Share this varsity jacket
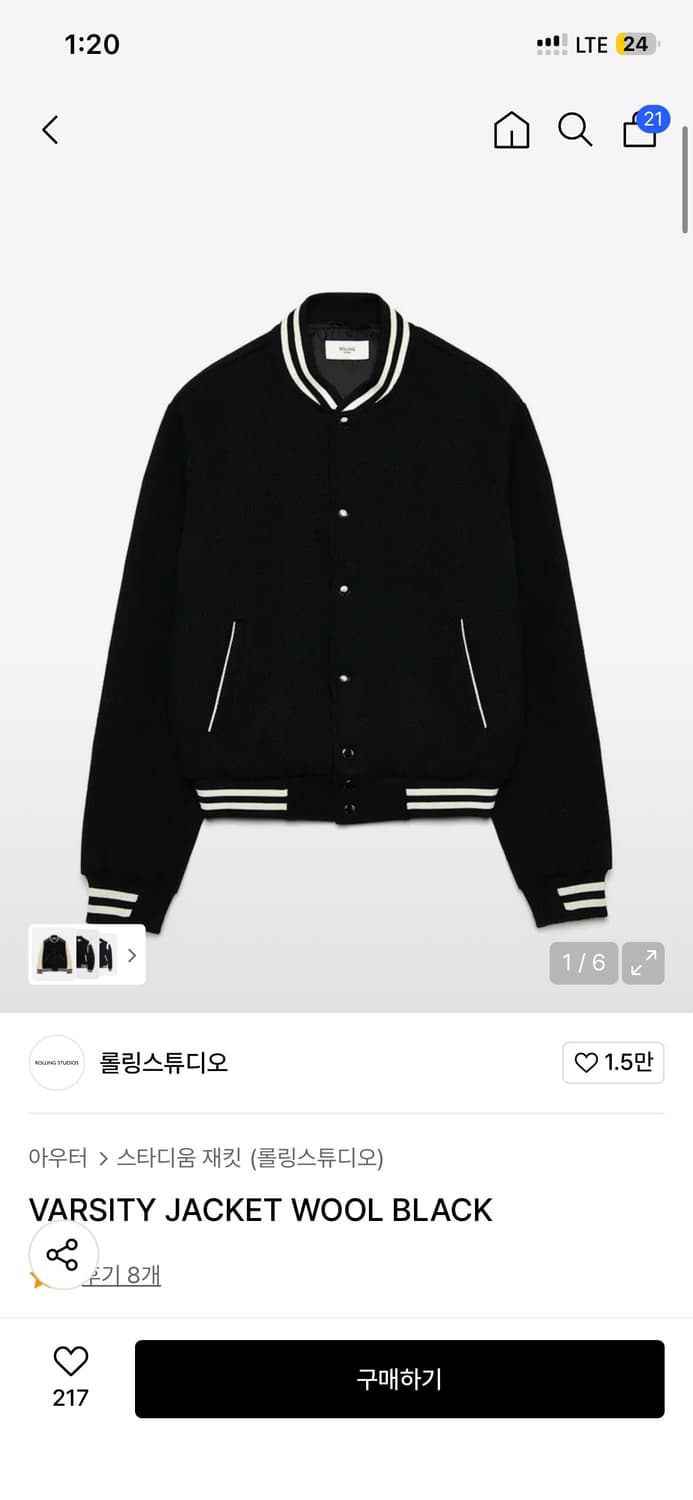This screenshot has height=1500, width=693. [63, 1254]
